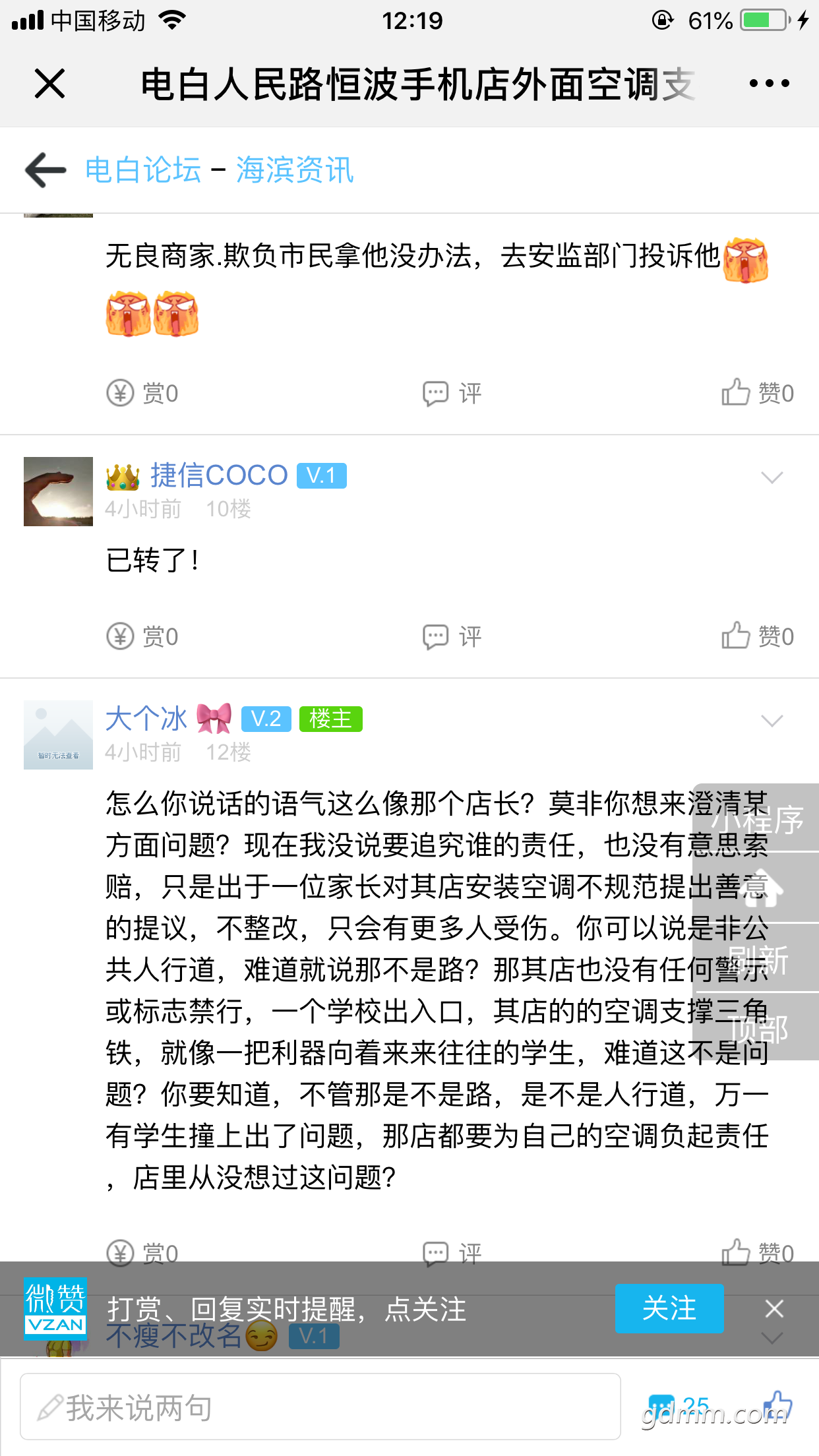The width and height of the screenshot is (819, 1456).
Task: Open the 海滨资讯 section link
Action: coord(295,170)
